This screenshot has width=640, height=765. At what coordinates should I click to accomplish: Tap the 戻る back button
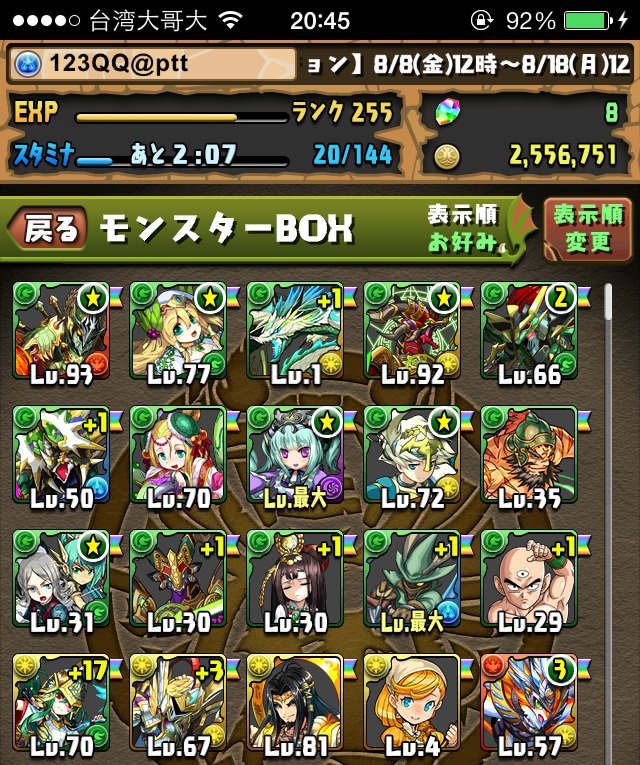(x=48, y=229)
